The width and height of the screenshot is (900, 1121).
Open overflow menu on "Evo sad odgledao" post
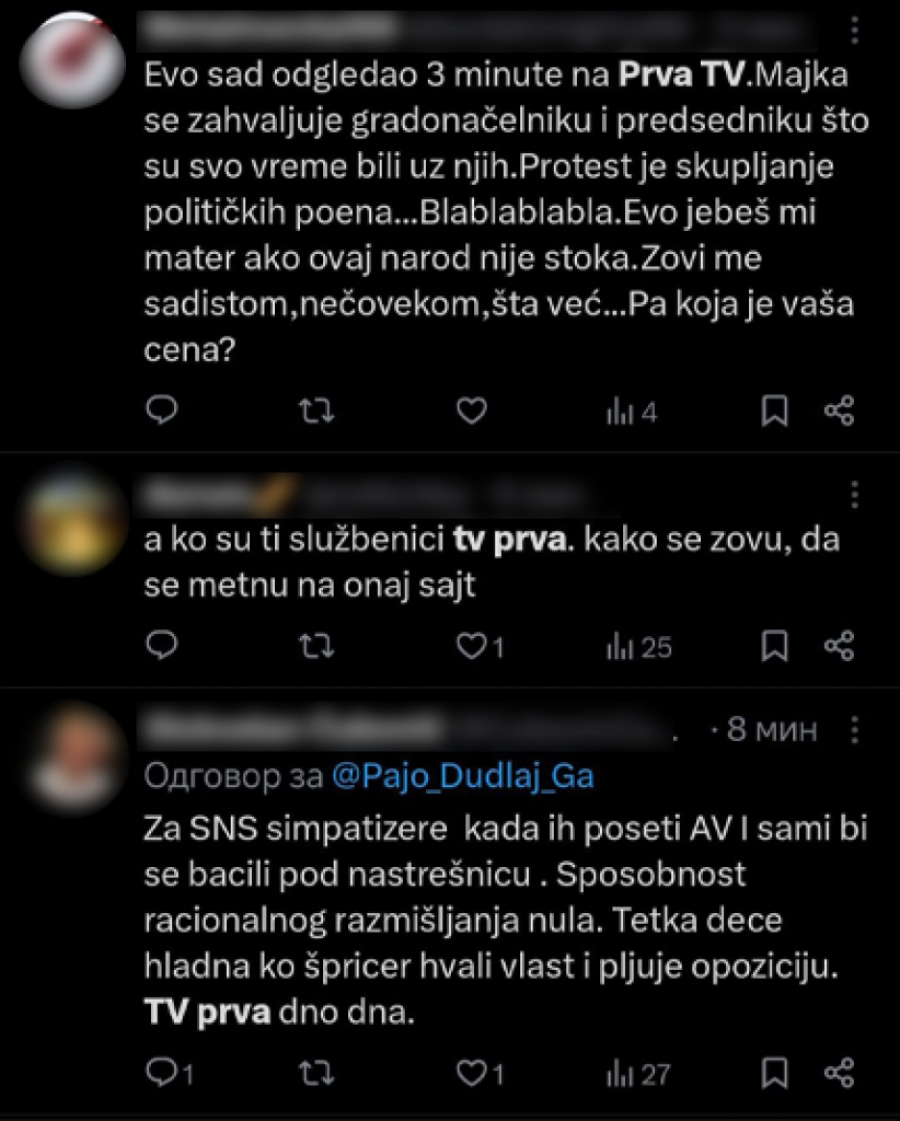tap(853, 30)
